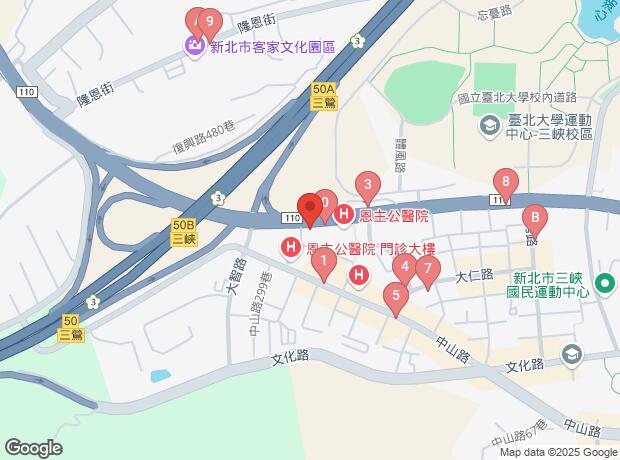Tap map marker number 1

tap(325, 263)
